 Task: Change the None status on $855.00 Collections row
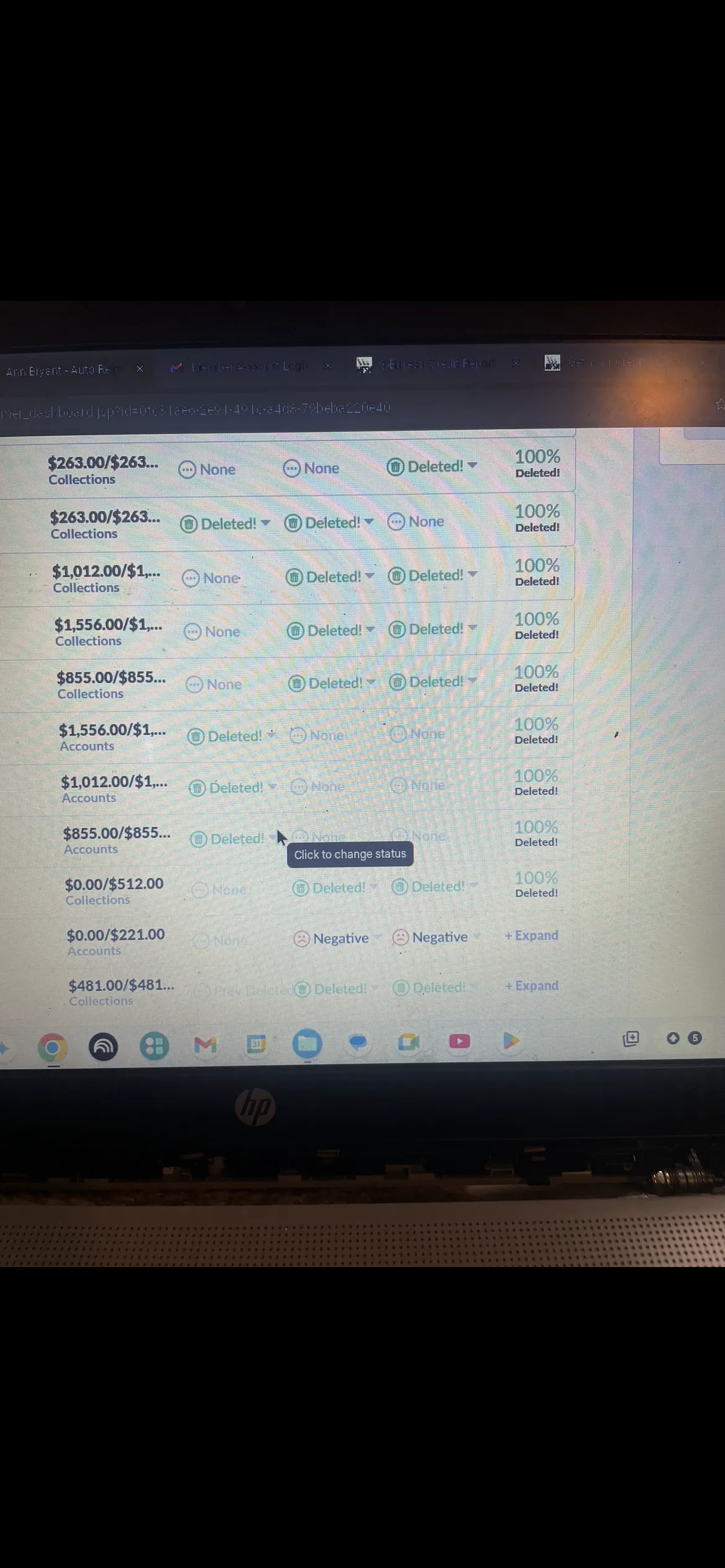(214, 684)
